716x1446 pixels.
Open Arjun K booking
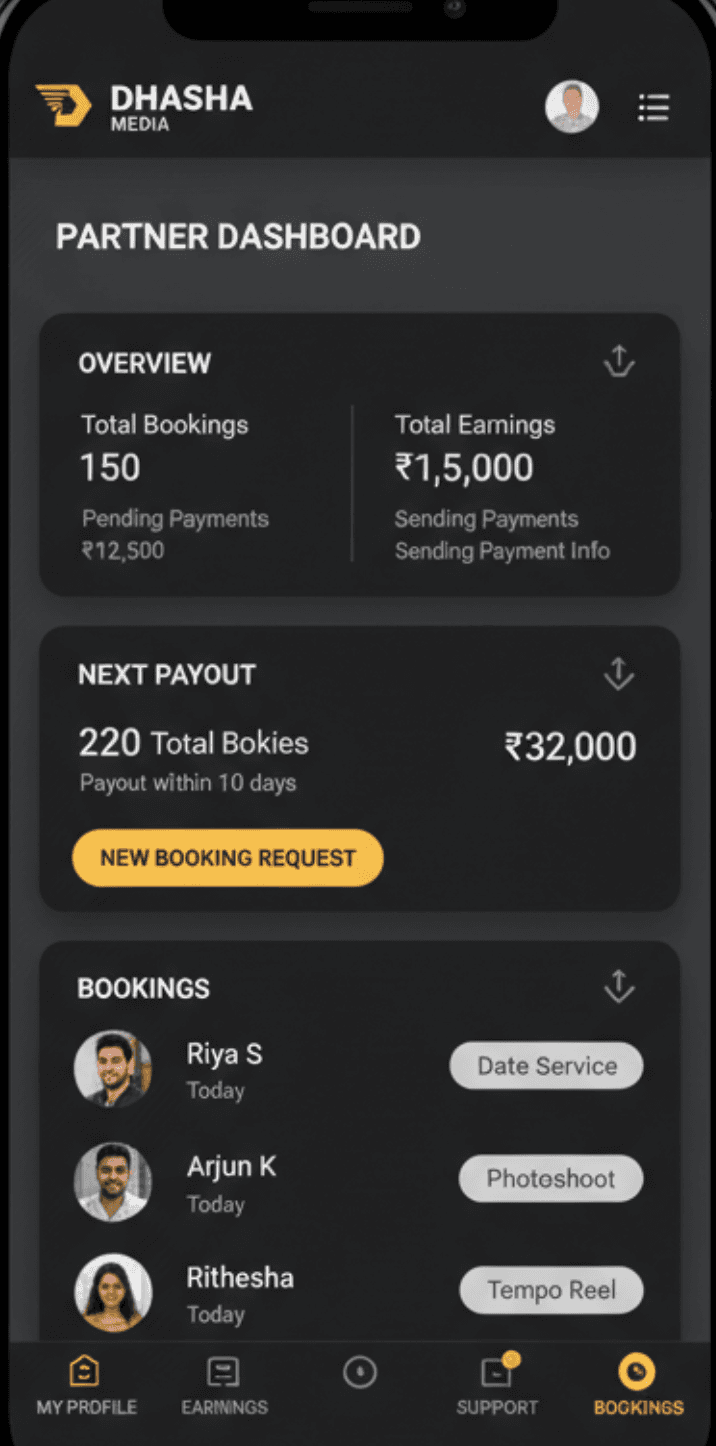231,1181
